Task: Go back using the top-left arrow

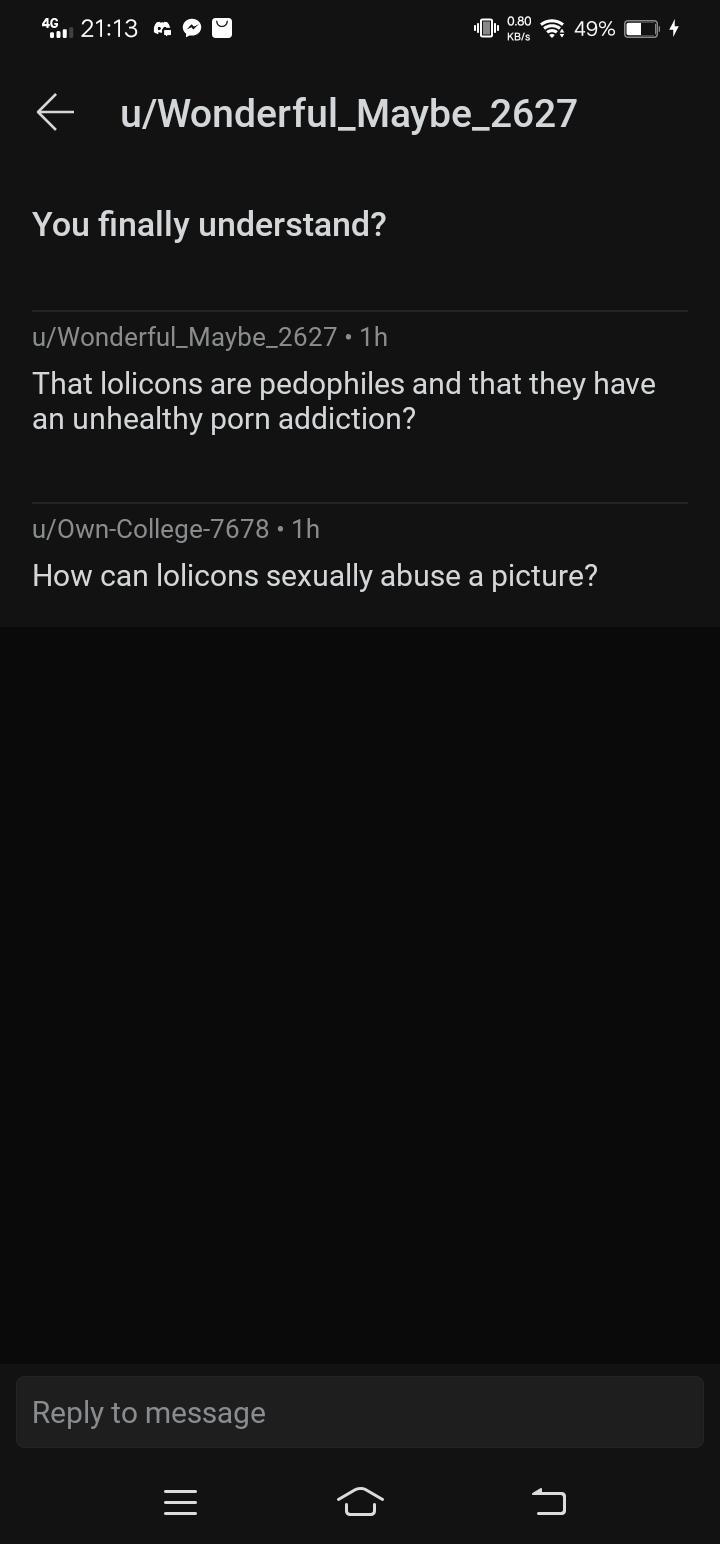Action: pyautogui.click(x=56, y=113)
